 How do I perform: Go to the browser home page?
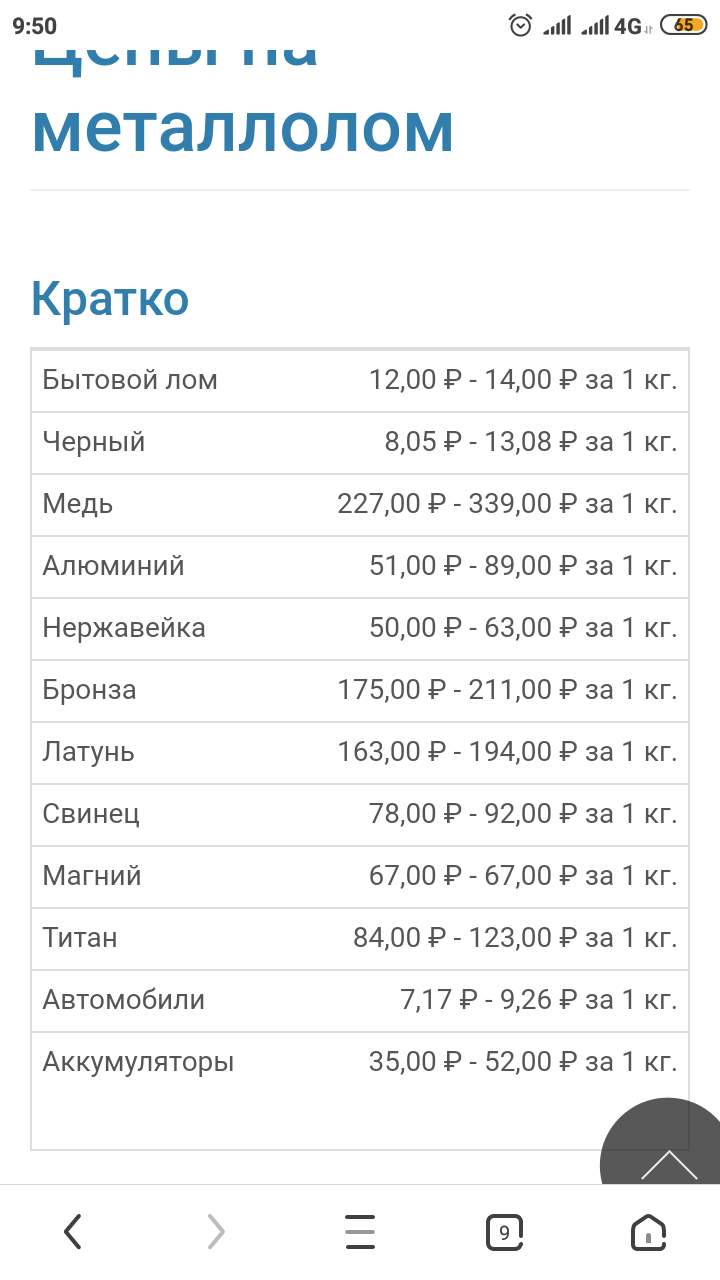point(648,1232)
